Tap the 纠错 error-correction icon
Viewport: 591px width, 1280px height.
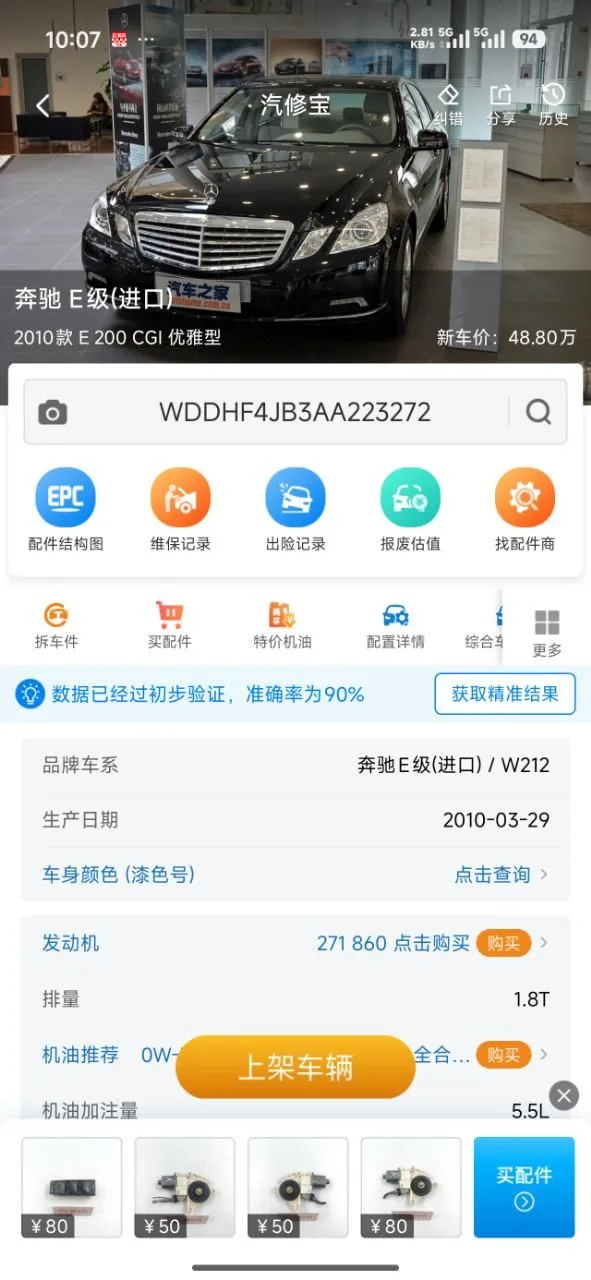(448, 105)
